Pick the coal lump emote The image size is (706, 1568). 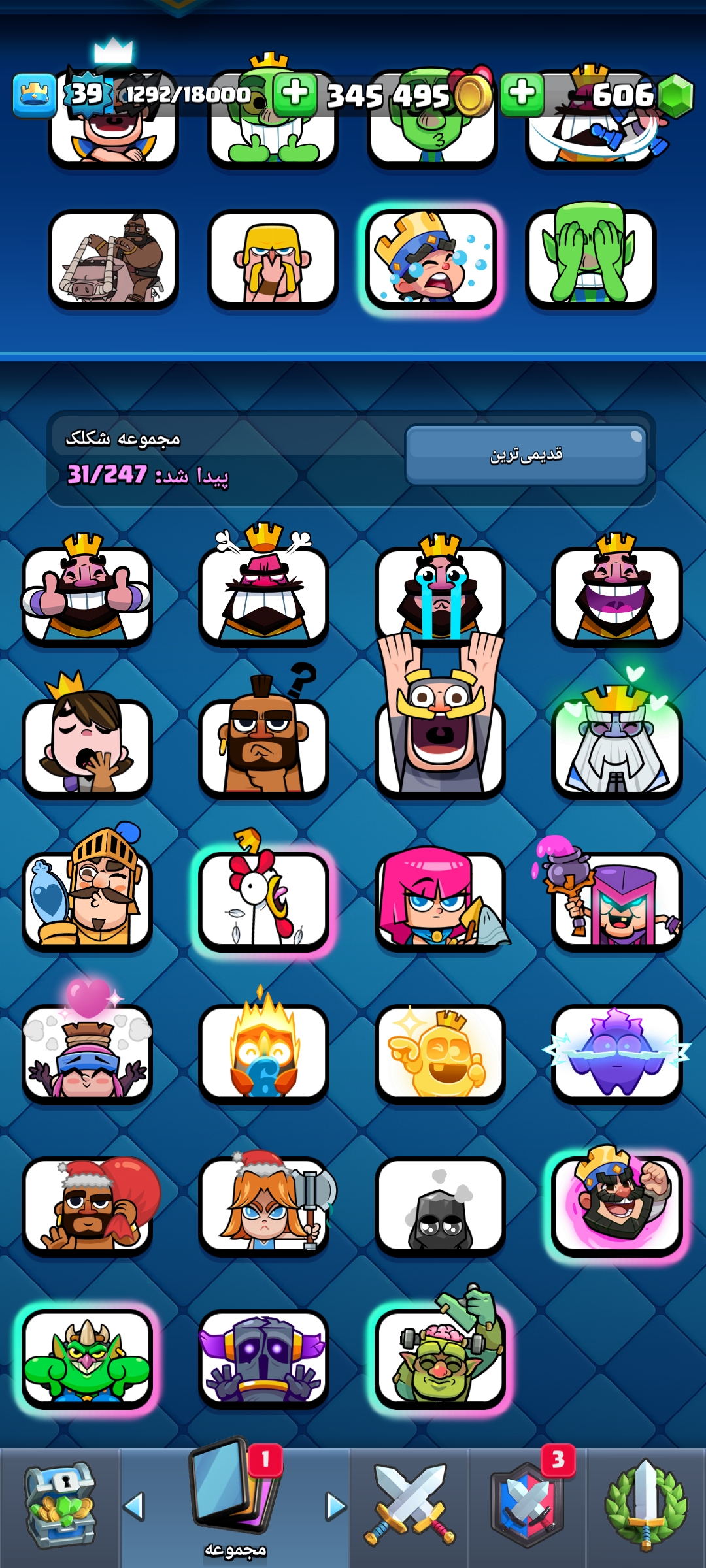tap(440, 1205)
